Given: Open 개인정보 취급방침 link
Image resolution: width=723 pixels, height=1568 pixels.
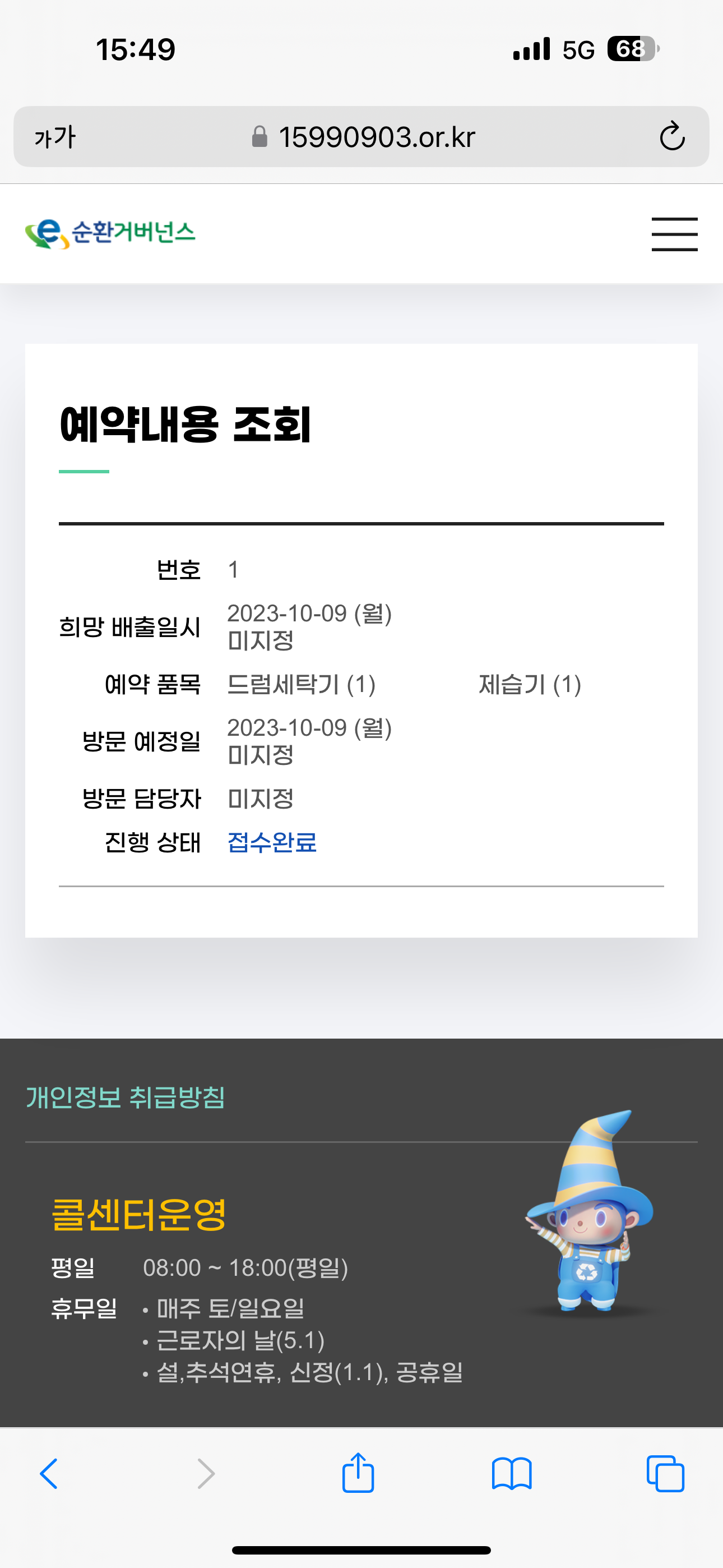Looking at the screenshot, I should 126,1097.
